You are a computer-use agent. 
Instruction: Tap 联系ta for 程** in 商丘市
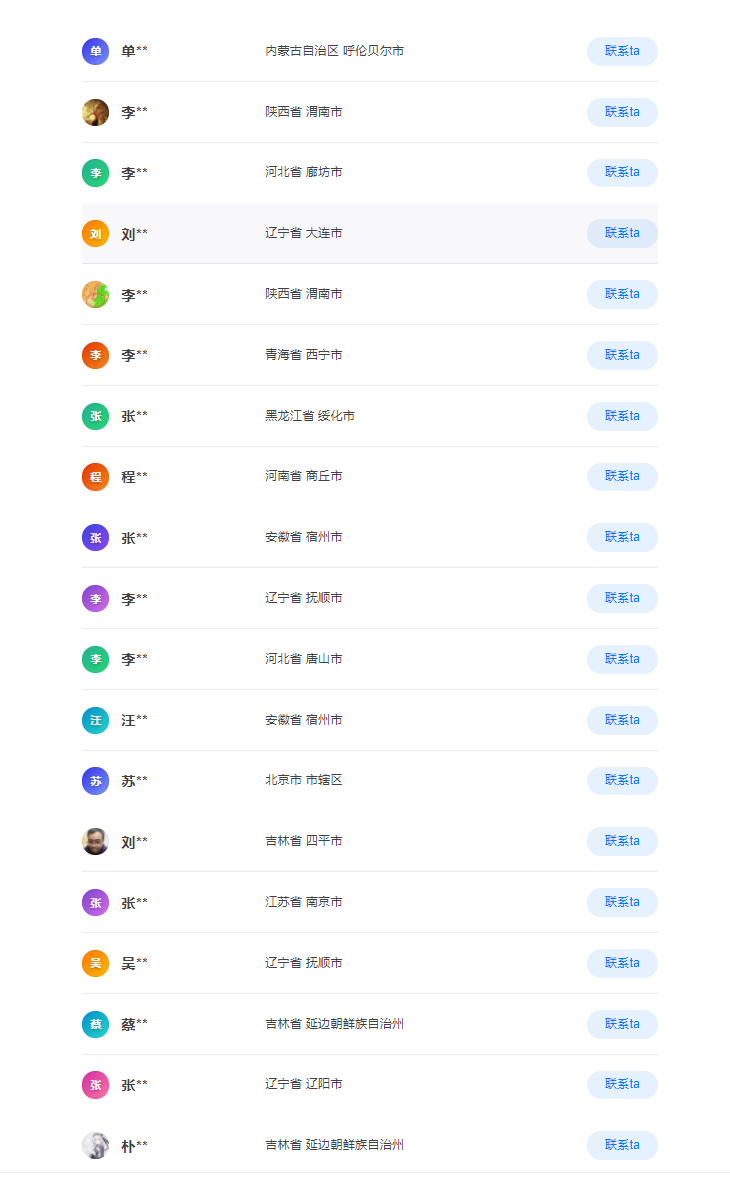pos(622,477)
